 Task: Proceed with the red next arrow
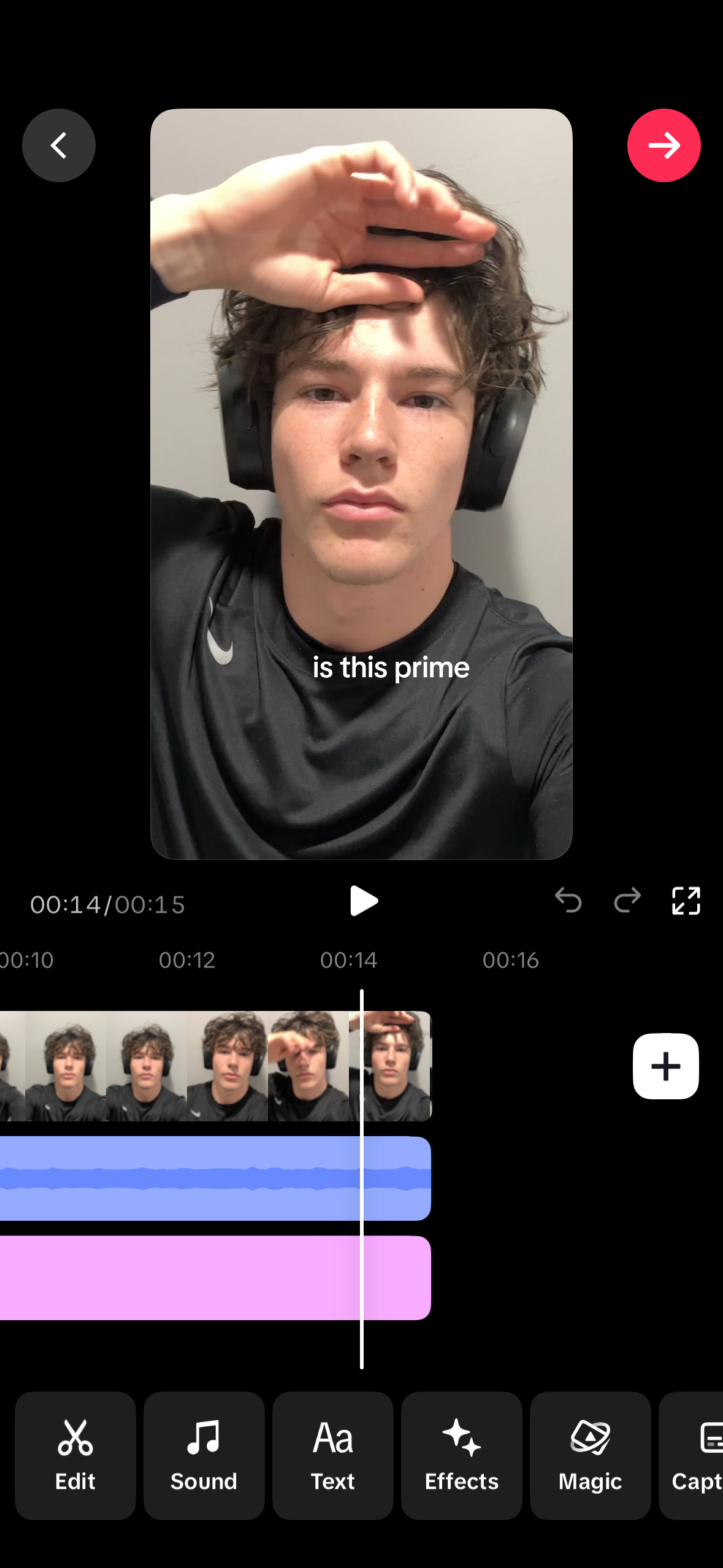664,145
